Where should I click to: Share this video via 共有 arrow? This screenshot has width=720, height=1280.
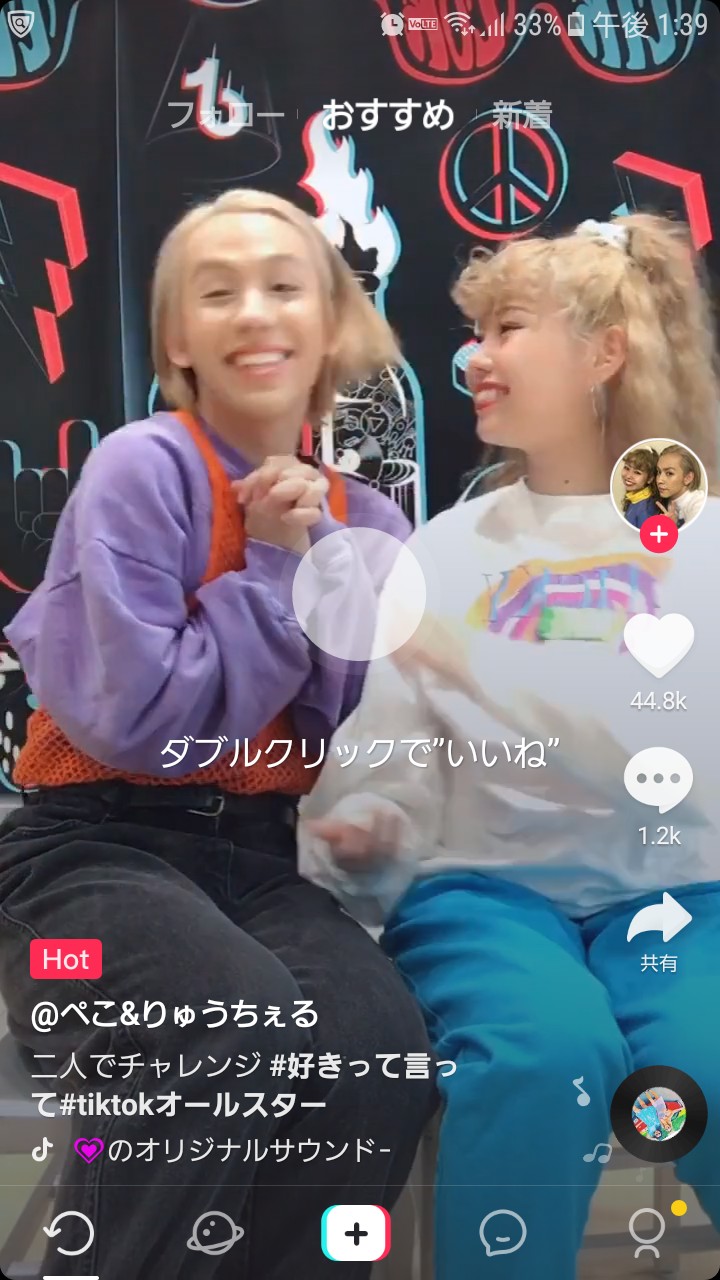658,920
